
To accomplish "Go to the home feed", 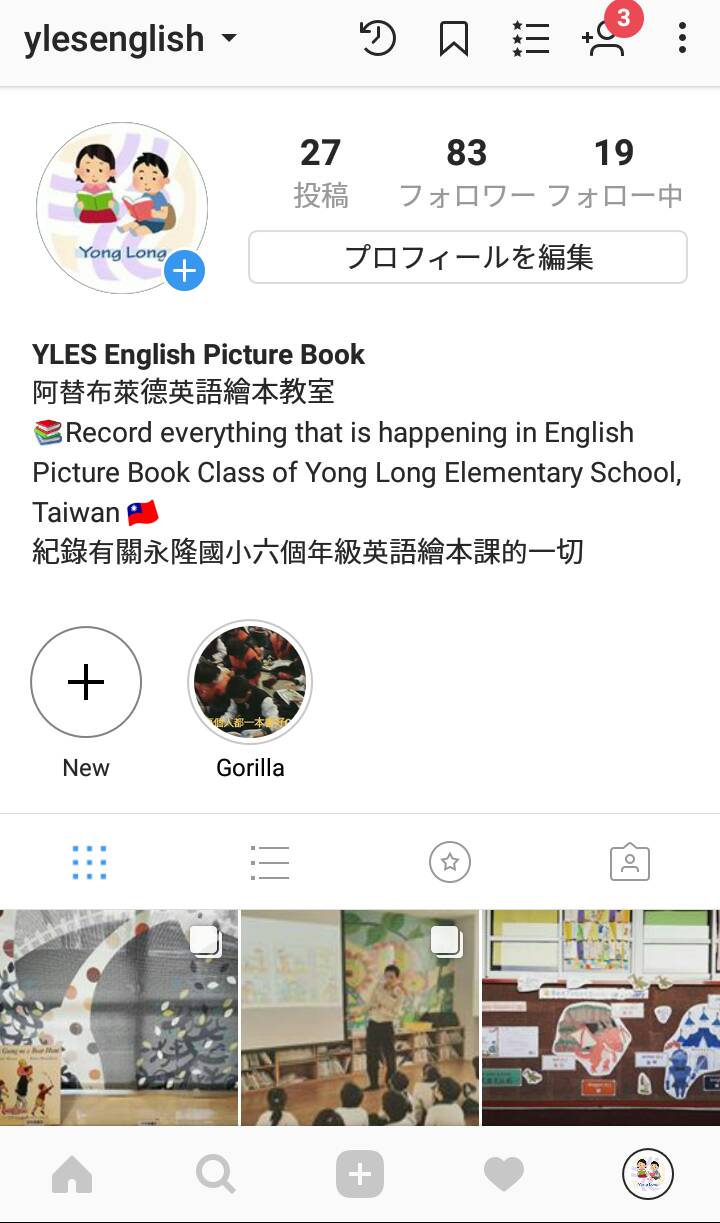I will 72,1174.
